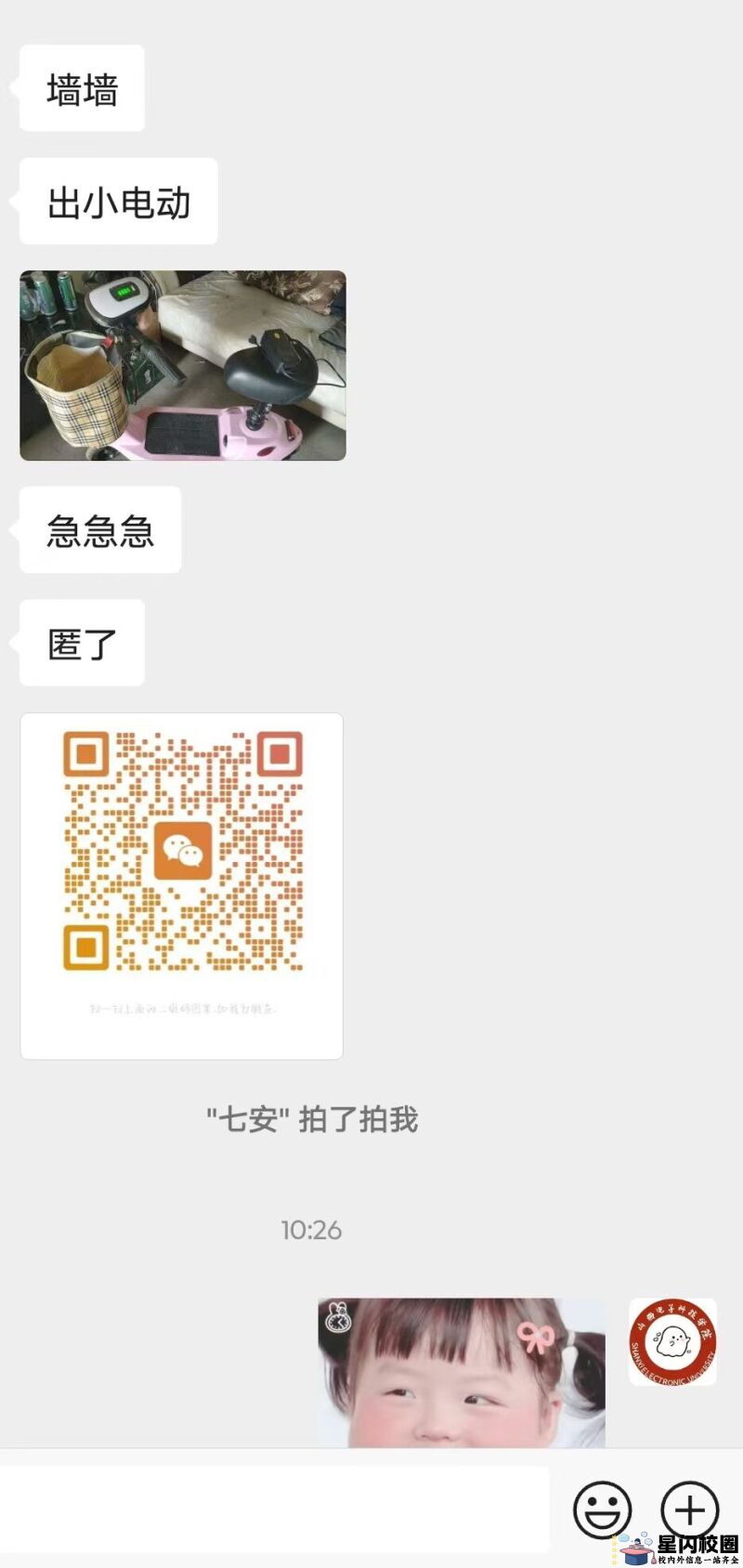Screen dimensions: 743x1568
Task: Tap the message text input field
Action: [x=274, y=1509]
